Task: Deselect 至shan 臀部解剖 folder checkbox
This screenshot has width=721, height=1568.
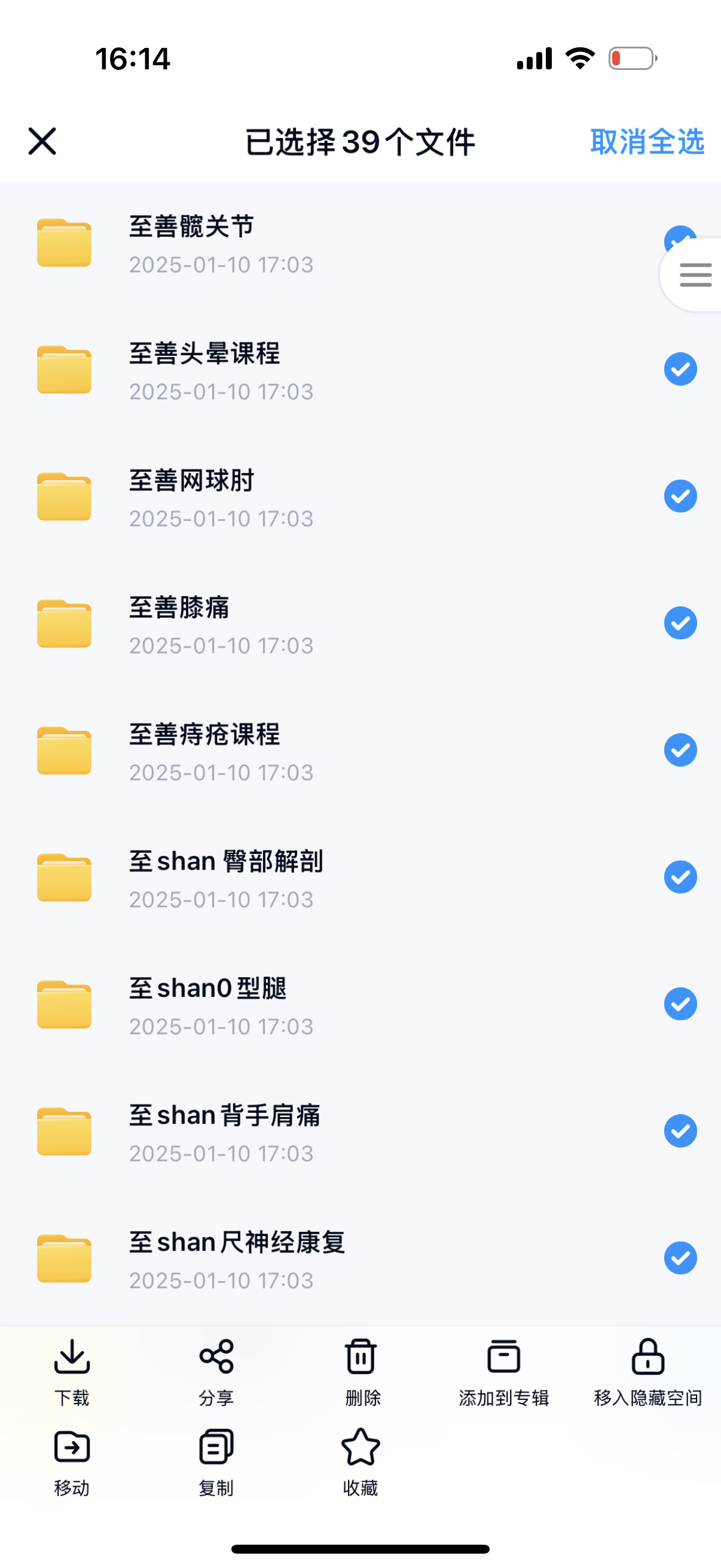Action: [680, 877]
